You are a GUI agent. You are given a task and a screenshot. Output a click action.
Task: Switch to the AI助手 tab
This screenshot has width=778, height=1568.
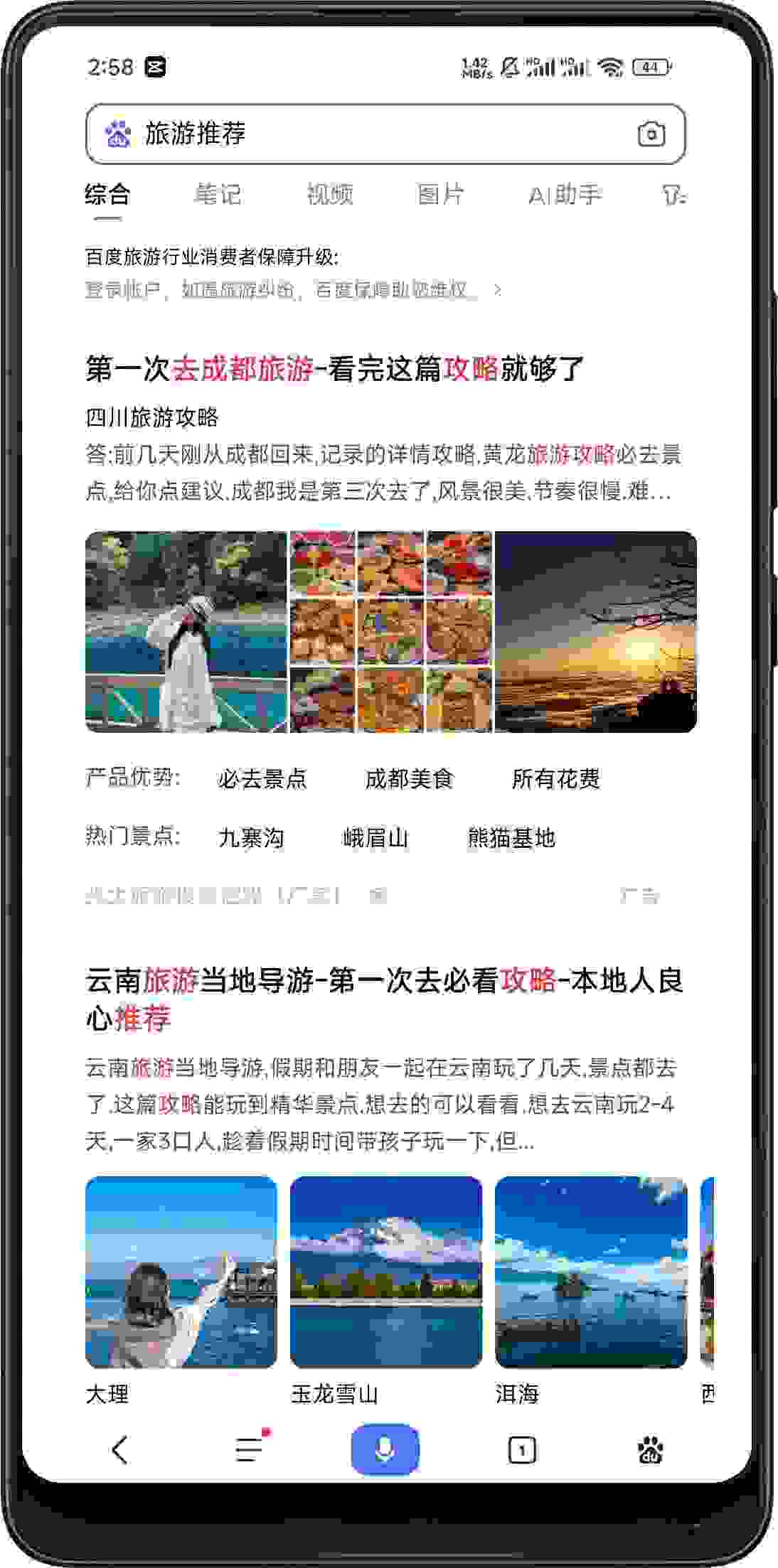coord(565,194)
